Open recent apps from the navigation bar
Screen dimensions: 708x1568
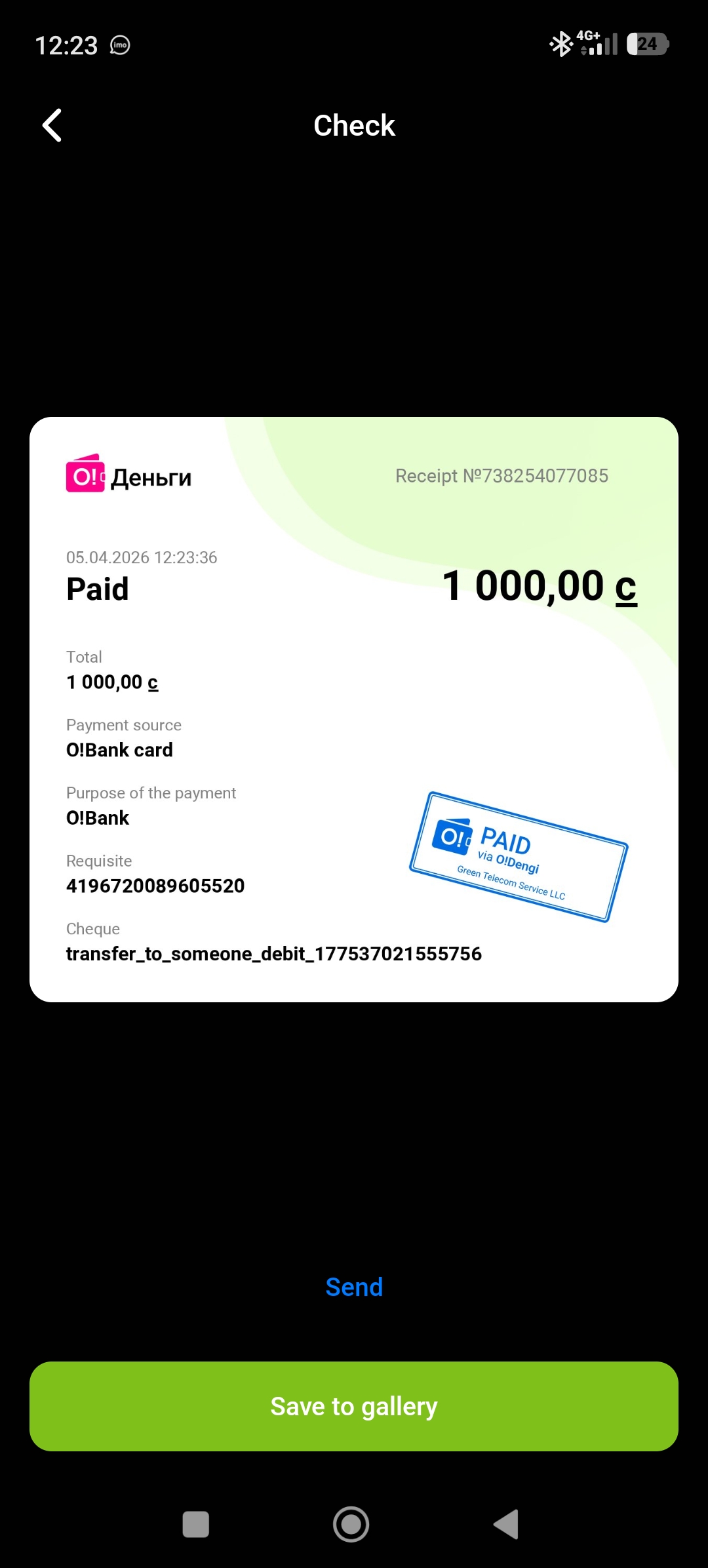195,1524
